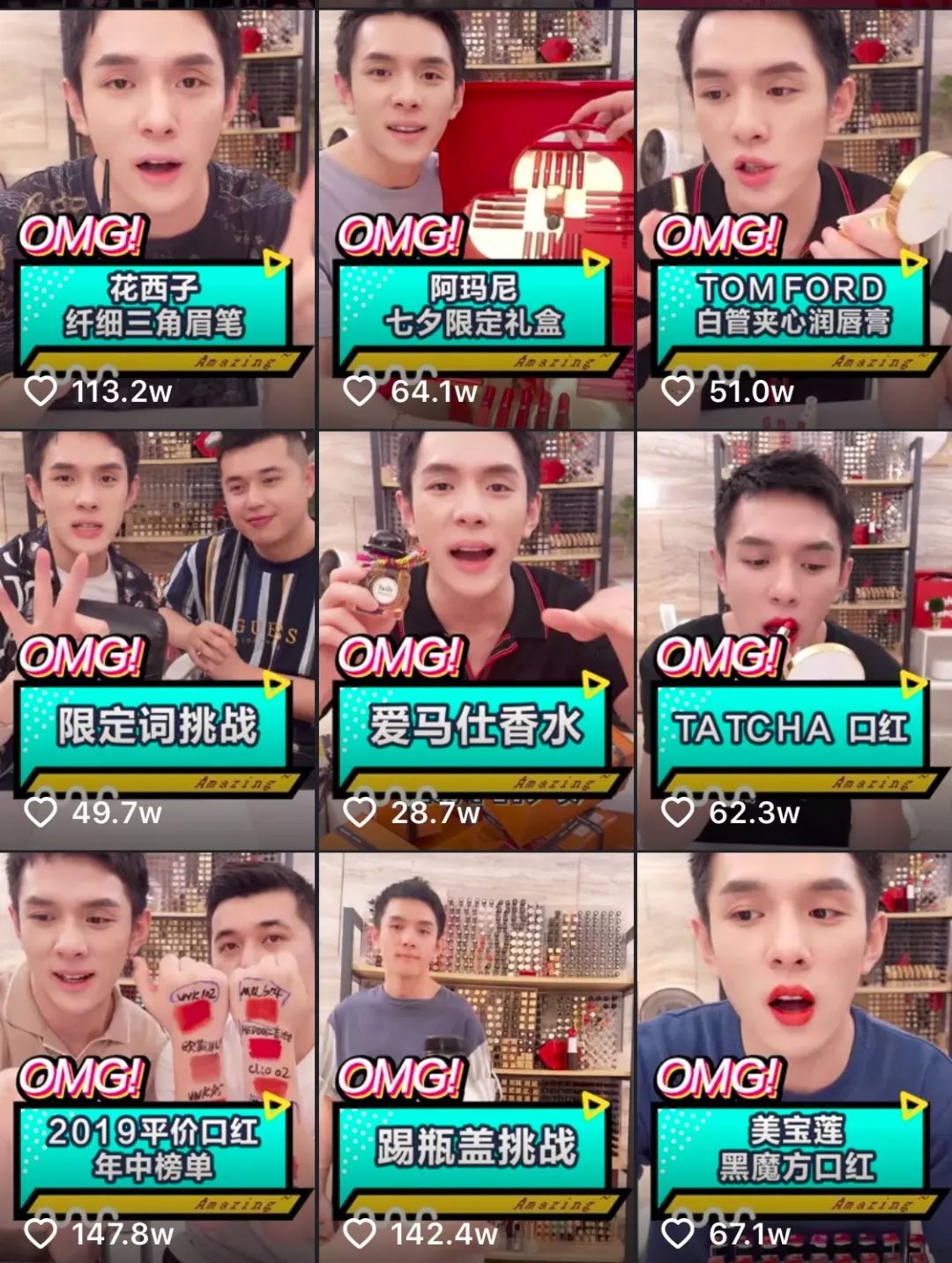Open the 美宝莲 黑魔方口红 video

pyautogui.click(x=793, y=1058)
